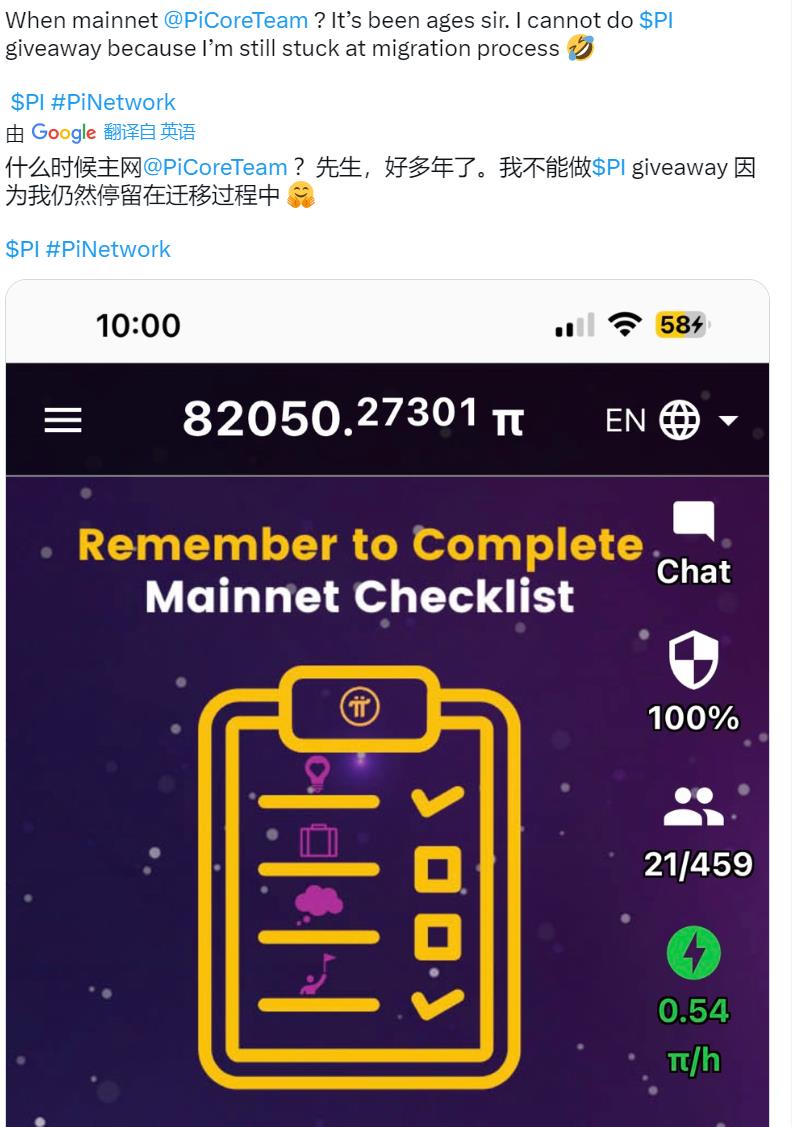Tap $PI cashtag before "giveaway 因"
This screenshot has width=792, height=1127.
[608, 167]
